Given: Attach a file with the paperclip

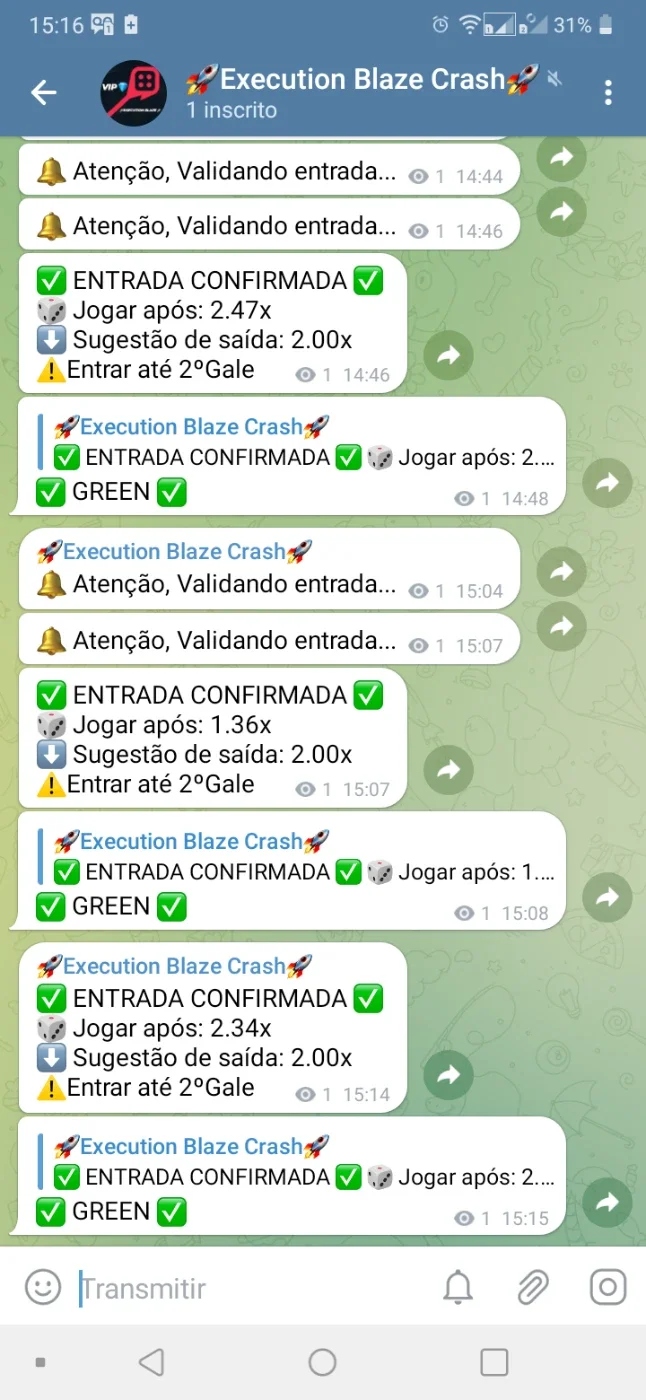Looking at the screenshot, I should 533,1288.
